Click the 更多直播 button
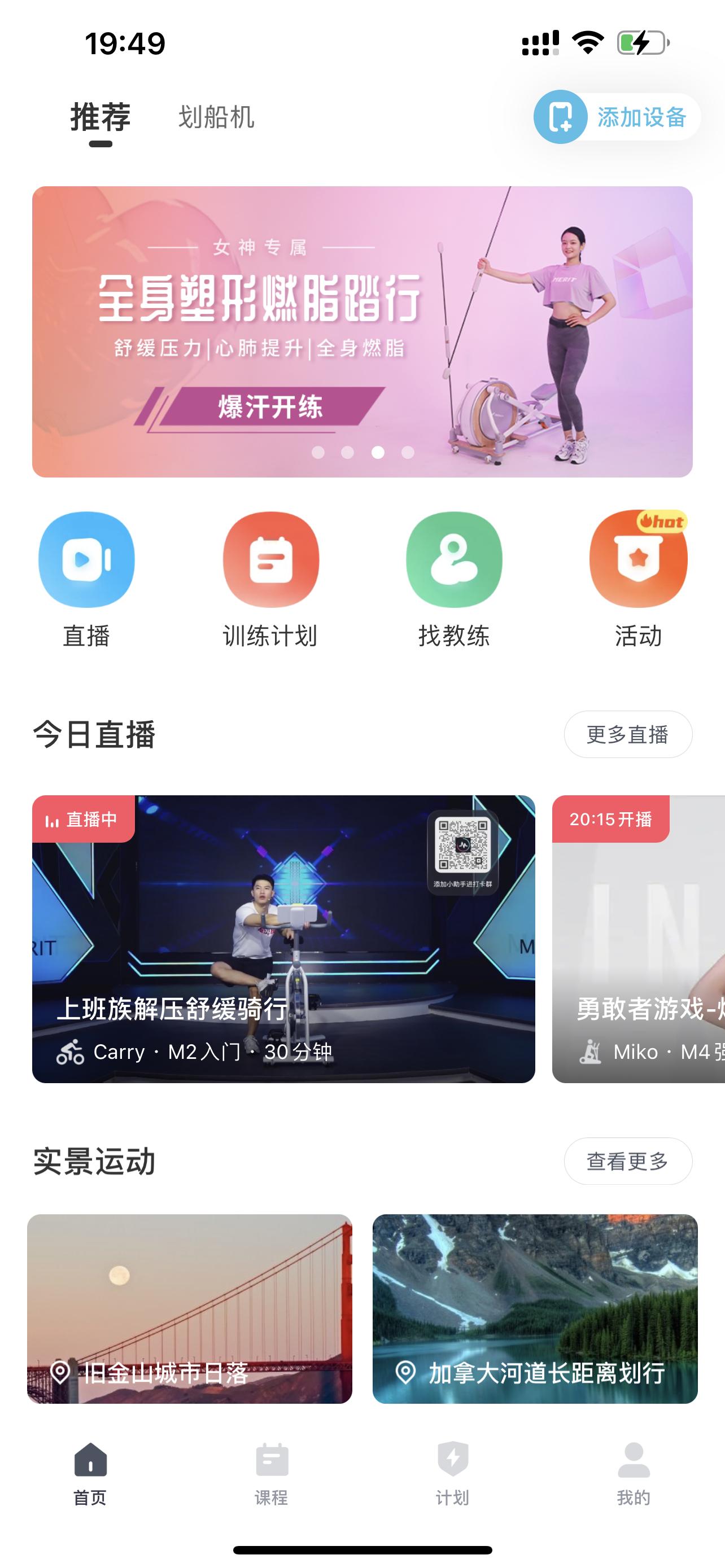This screenshot has width=725, height=1568. (x=628, y=735)
